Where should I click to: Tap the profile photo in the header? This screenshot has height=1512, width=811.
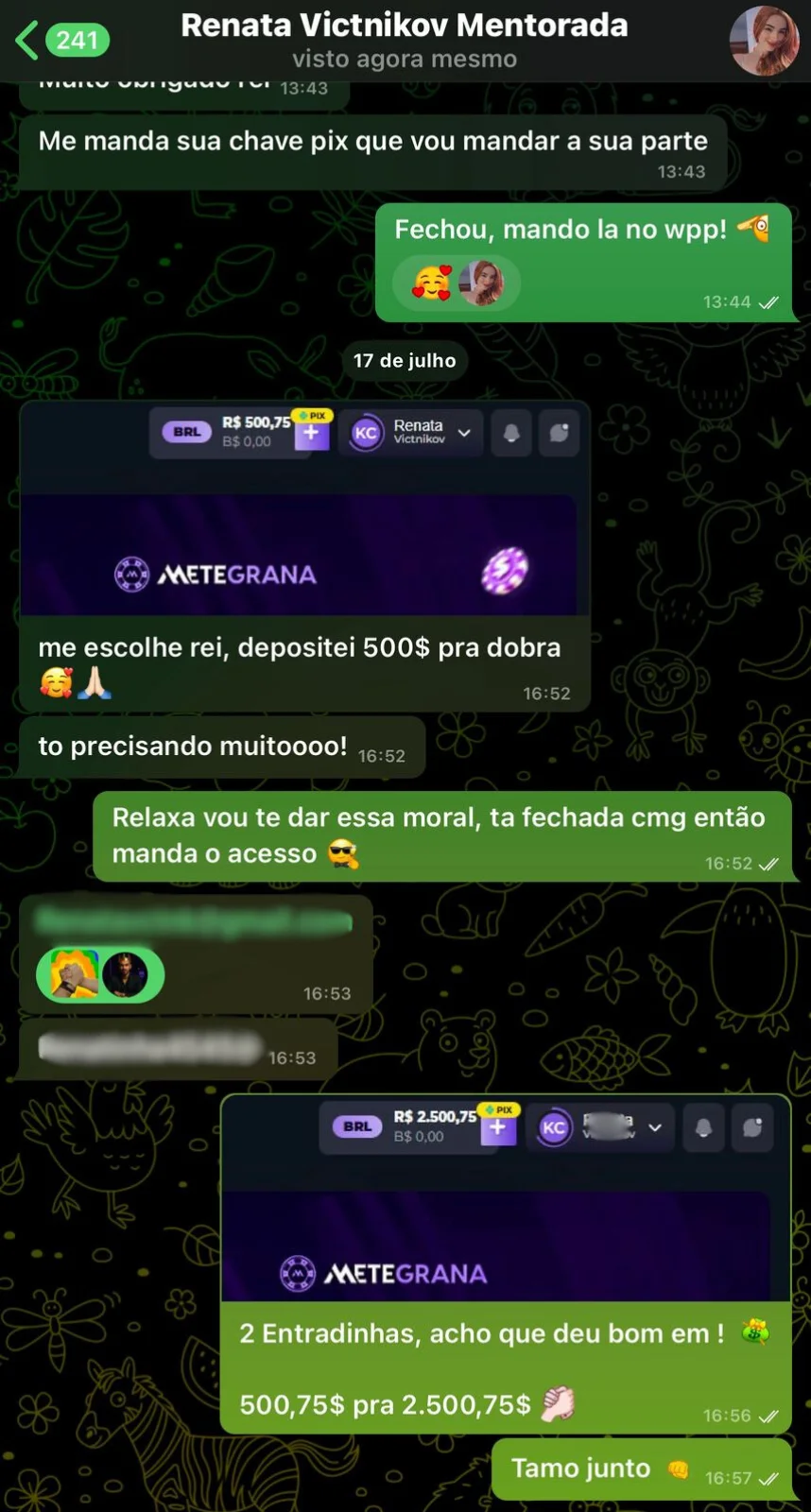tap(764, 40)
